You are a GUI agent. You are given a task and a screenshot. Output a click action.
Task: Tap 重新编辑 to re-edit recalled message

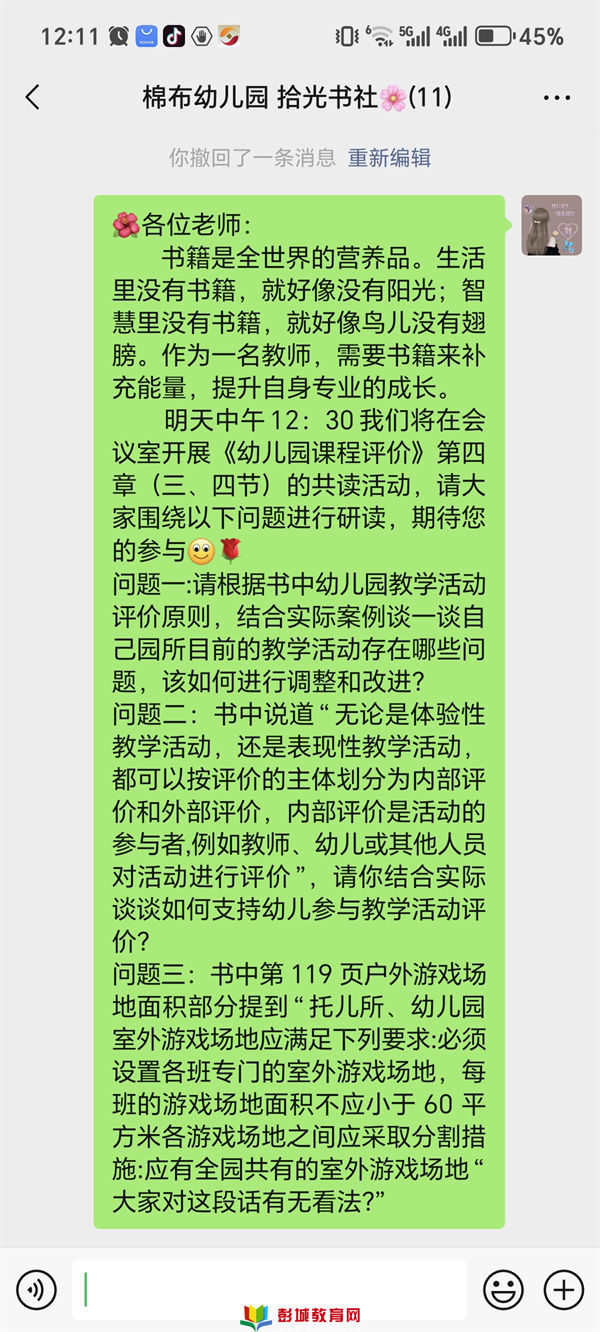(389, 157)
